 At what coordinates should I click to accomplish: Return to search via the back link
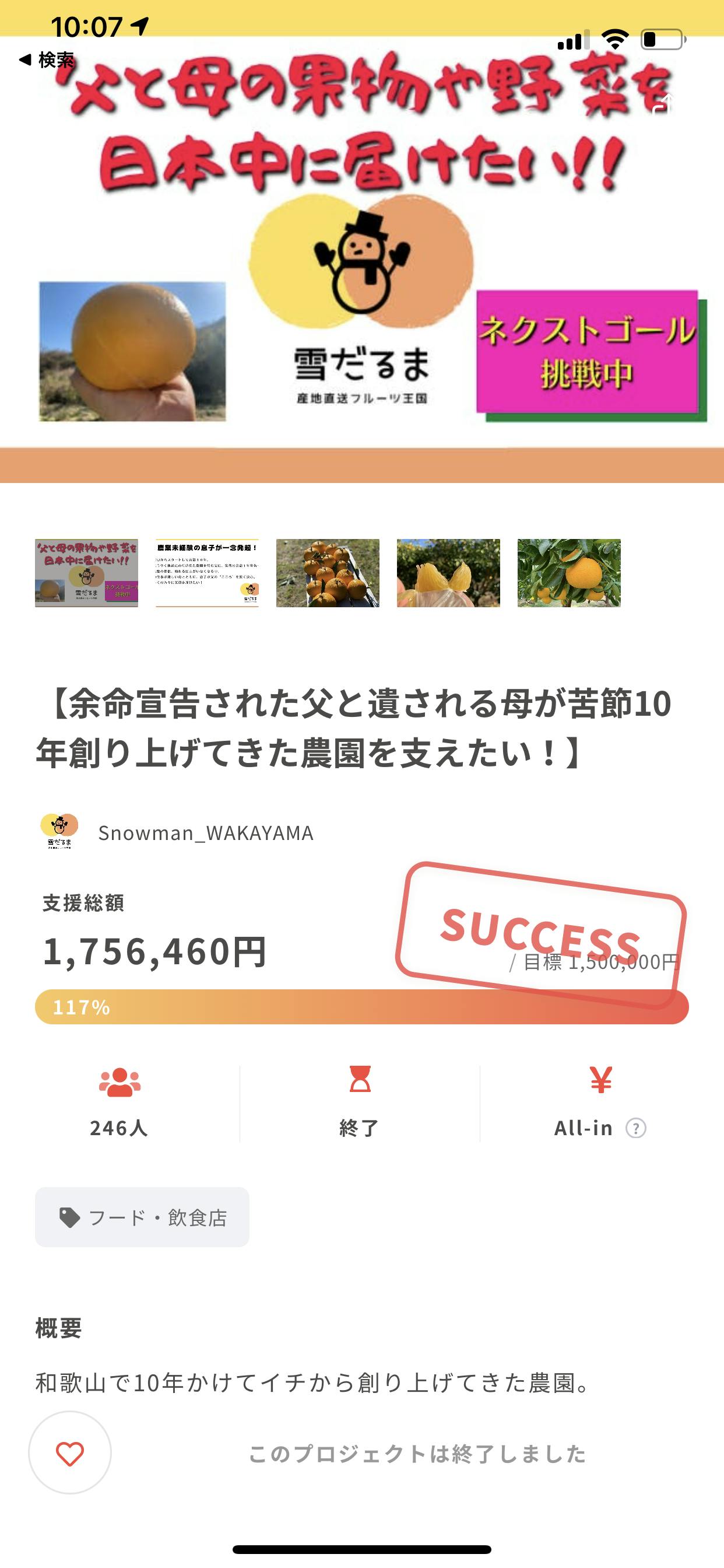[46, 60]
